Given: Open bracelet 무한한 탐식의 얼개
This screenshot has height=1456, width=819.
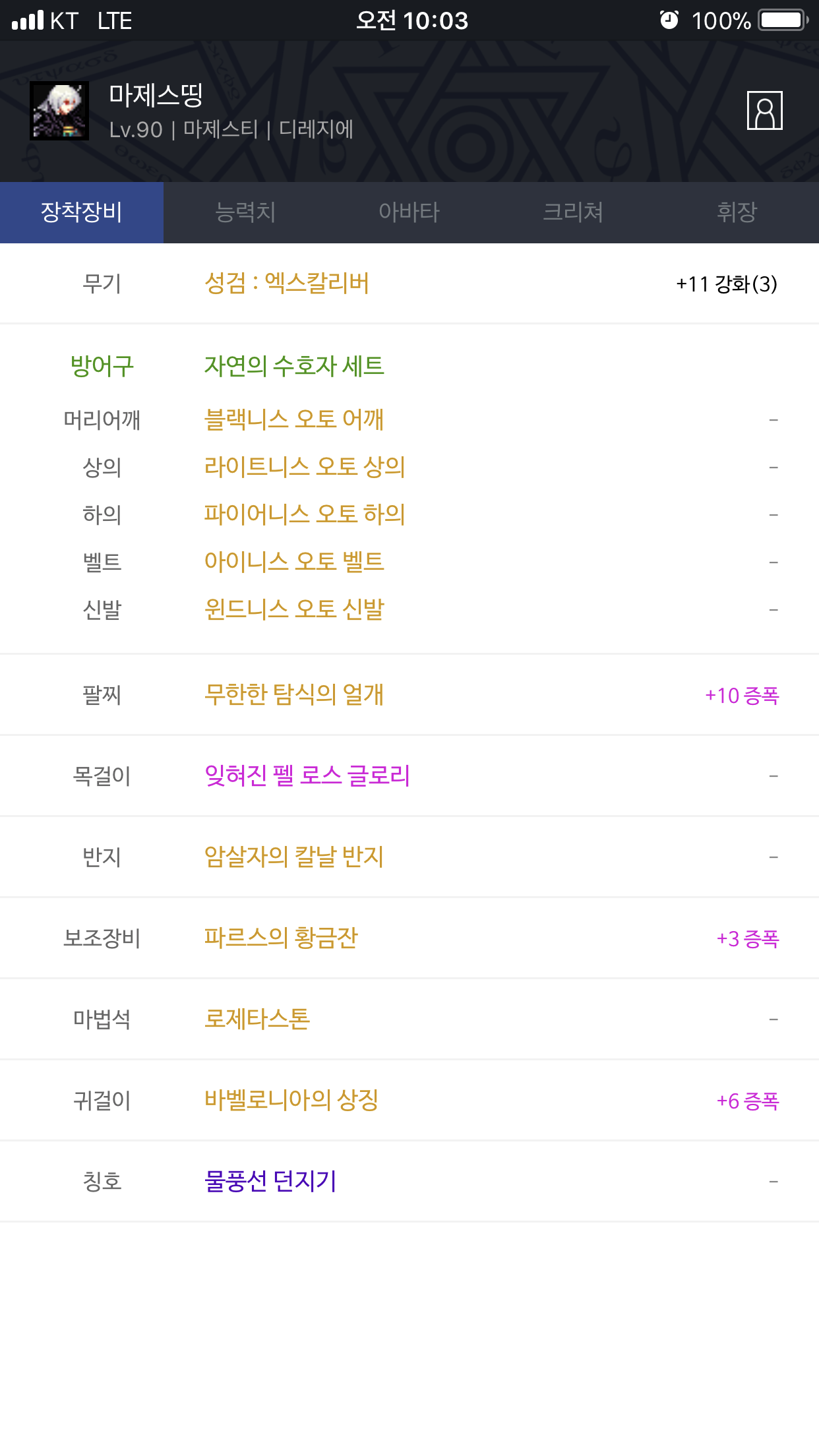Looking at the screenshot, I should [x=294, y=694].
